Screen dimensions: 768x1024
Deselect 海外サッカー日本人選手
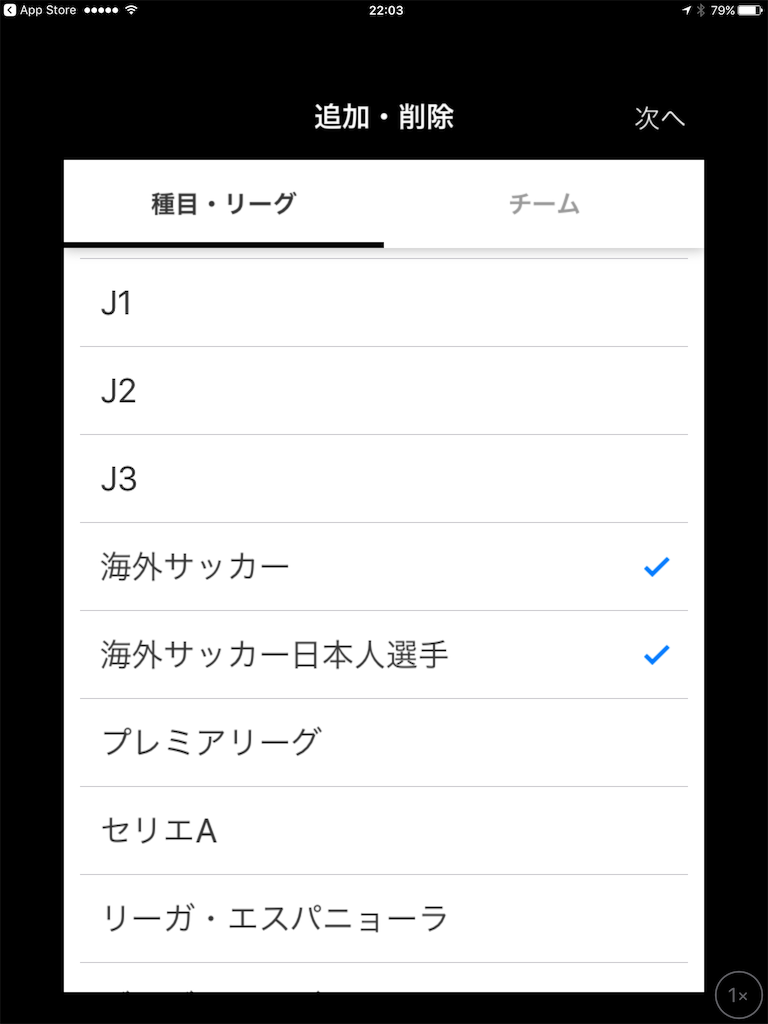coord(384,655)
